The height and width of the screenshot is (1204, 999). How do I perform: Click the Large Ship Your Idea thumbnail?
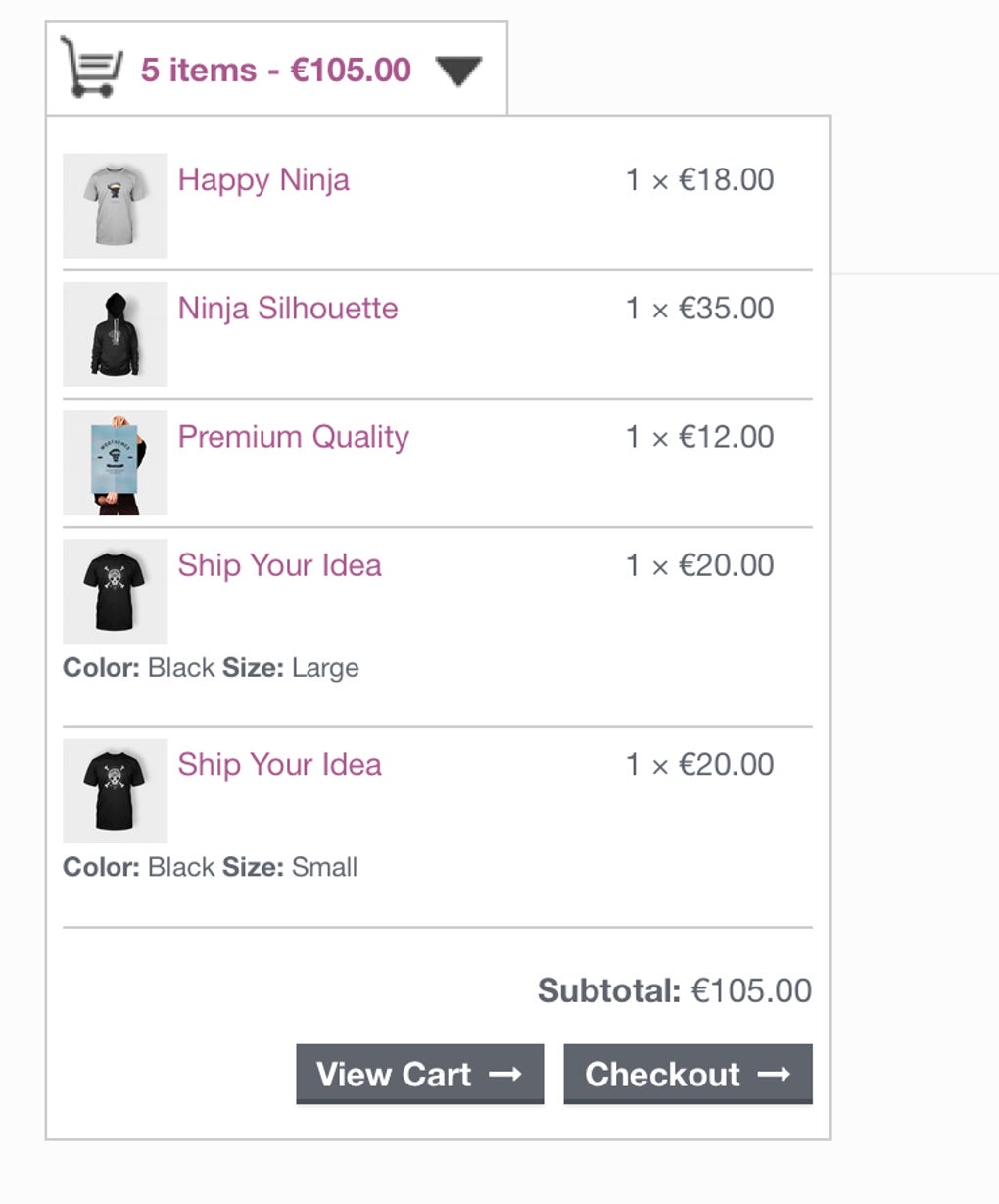coord(115,591)
